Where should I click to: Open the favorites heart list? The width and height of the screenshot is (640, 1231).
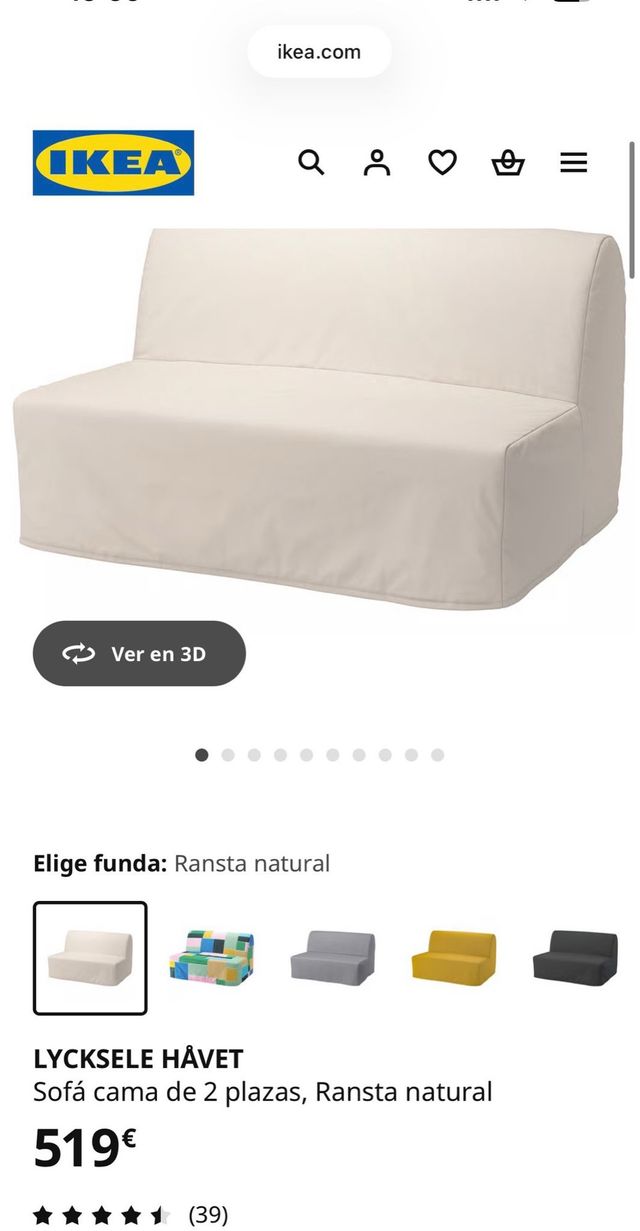pyautogui.click(x=442, y=162)
